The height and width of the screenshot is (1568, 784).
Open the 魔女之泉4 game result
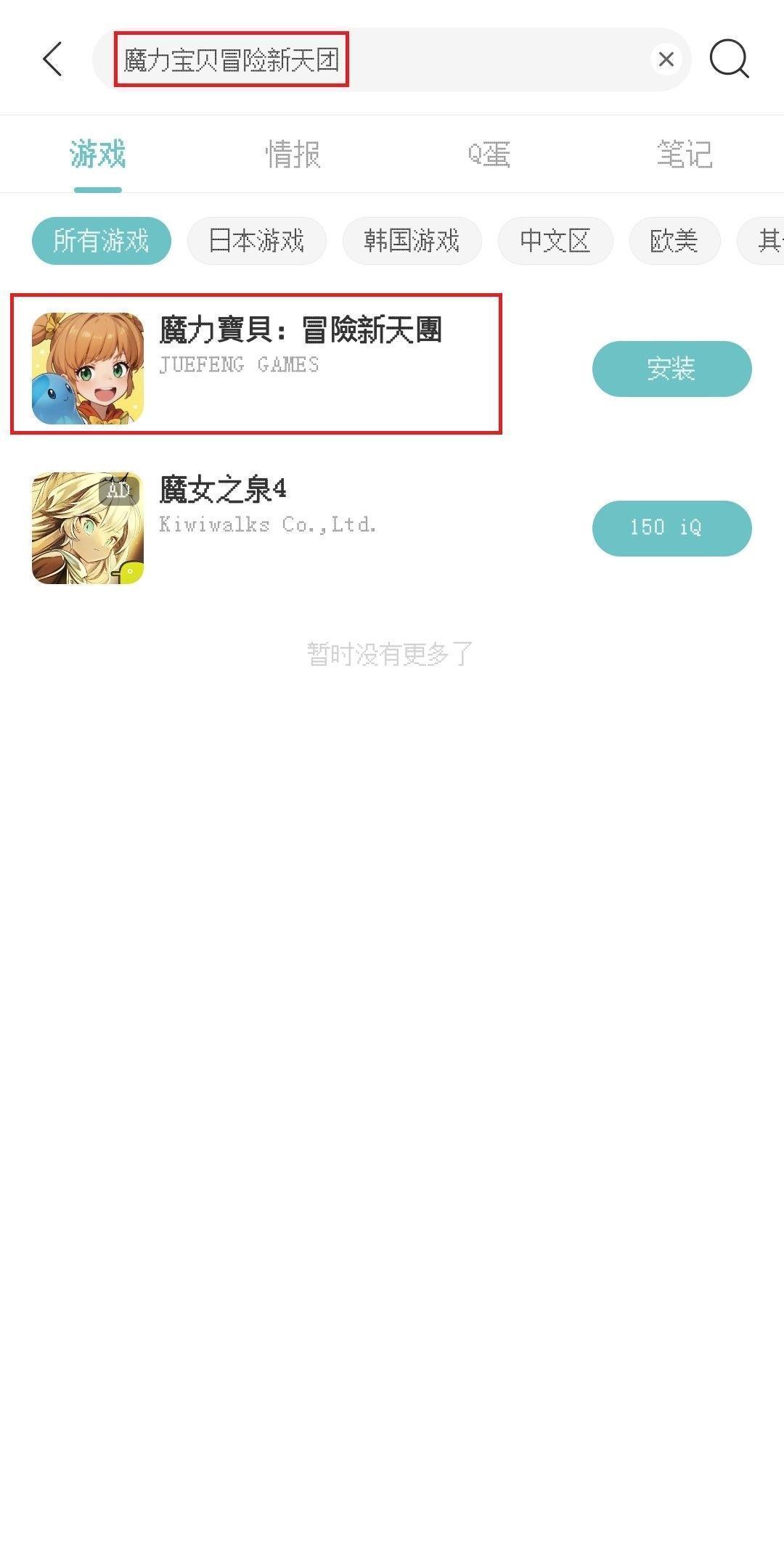223,490
